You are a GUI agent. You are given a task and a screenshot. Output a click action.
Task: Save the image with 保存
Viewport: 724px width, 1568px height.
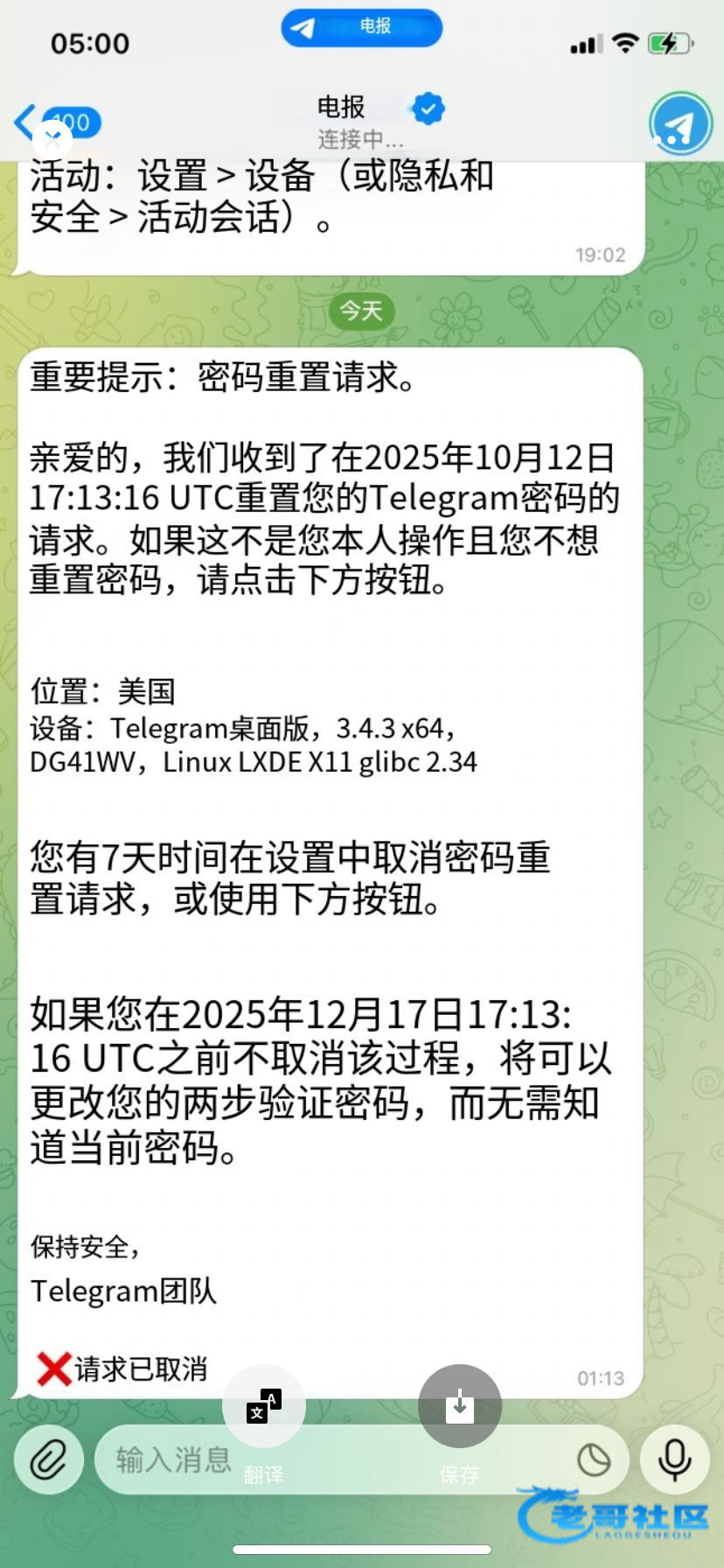click(459, 1406)
